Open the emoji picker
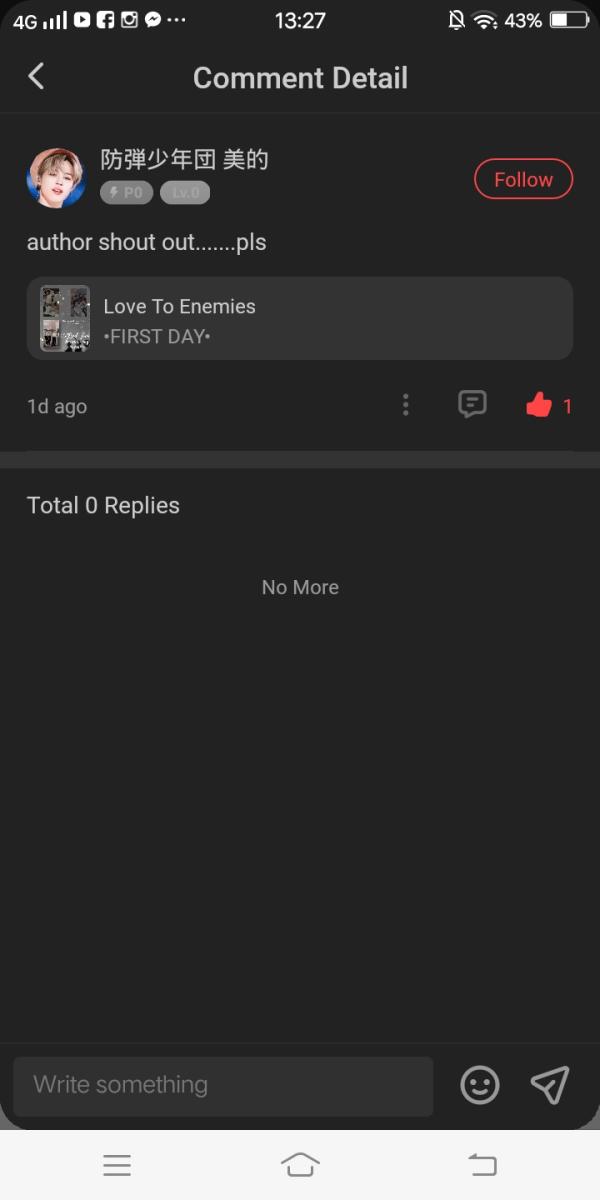600x1200 pixels. (x=480, y=1085)
